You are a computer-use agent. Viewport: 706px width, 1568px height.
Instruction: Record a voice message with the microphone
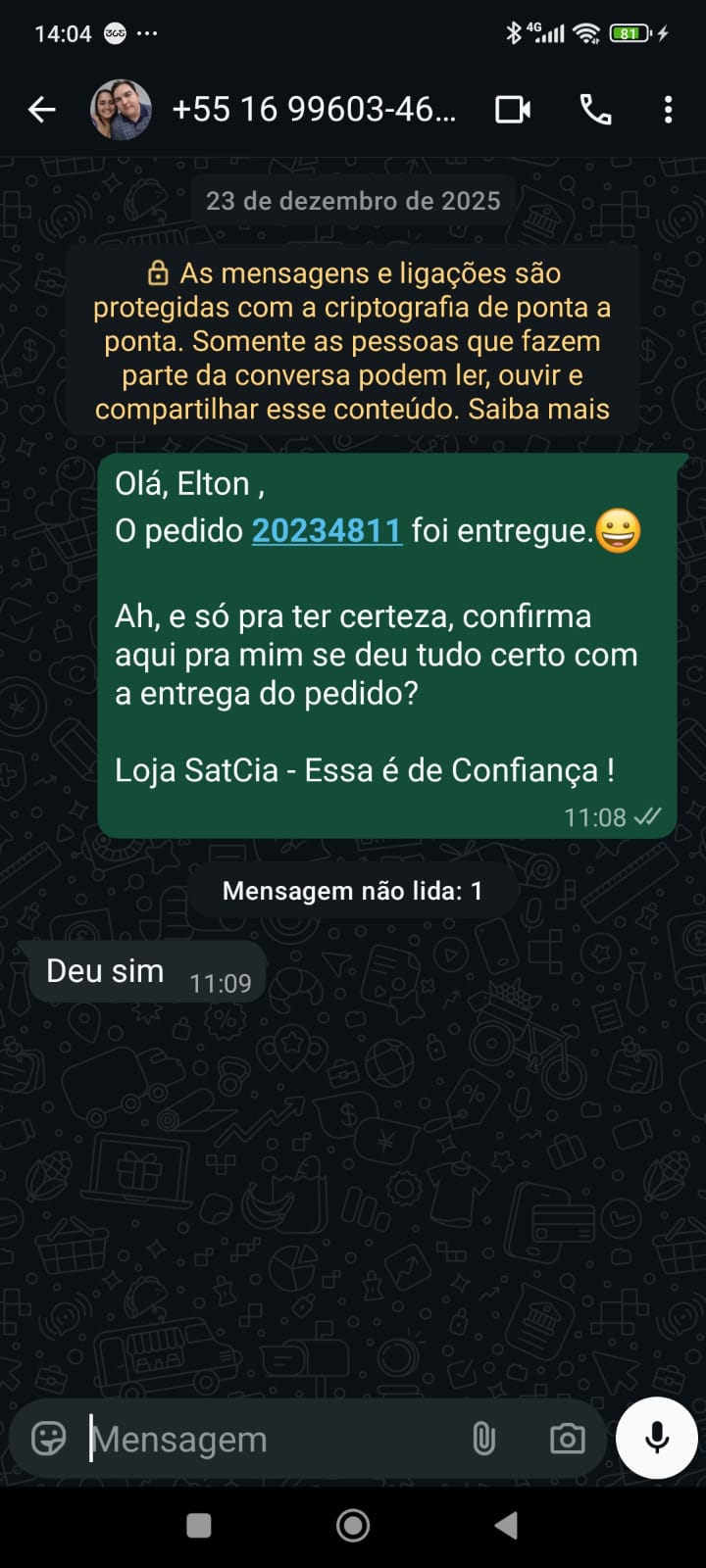click(657, 1438)
